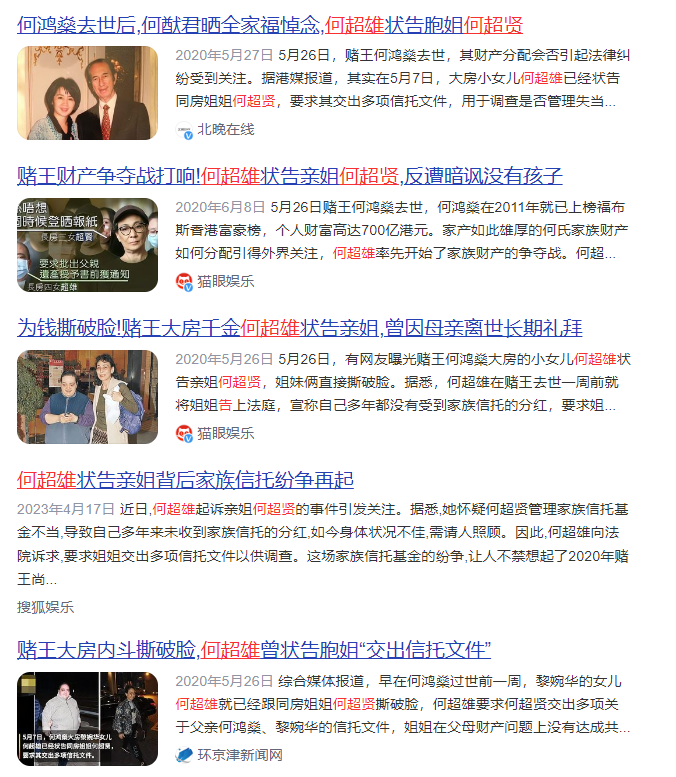Tap the thumbnail of the 2020年6月8日 result
The height and width of the screenshot is (777, 676).
(87, 245)
